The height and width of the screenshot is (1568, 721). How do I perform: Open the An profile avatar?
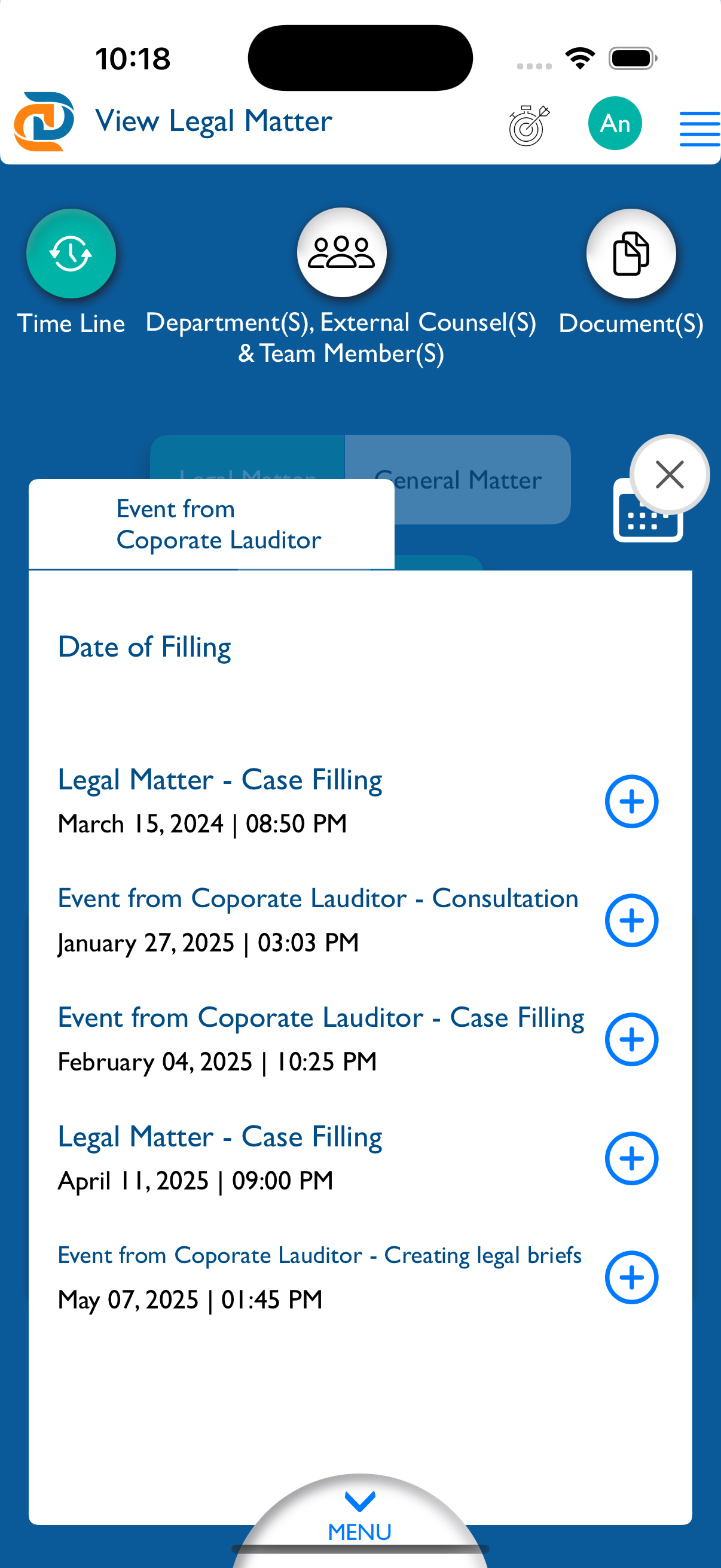pyautogui.click(x=615, y=124)
